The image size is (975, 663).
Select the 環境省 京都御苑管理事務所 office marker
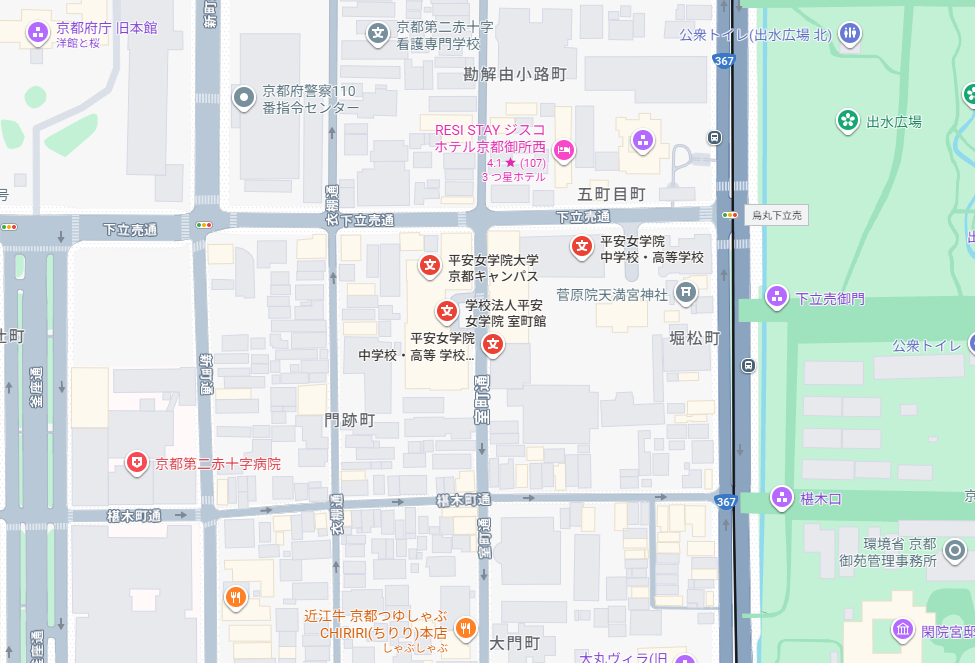tap(955, 550)
